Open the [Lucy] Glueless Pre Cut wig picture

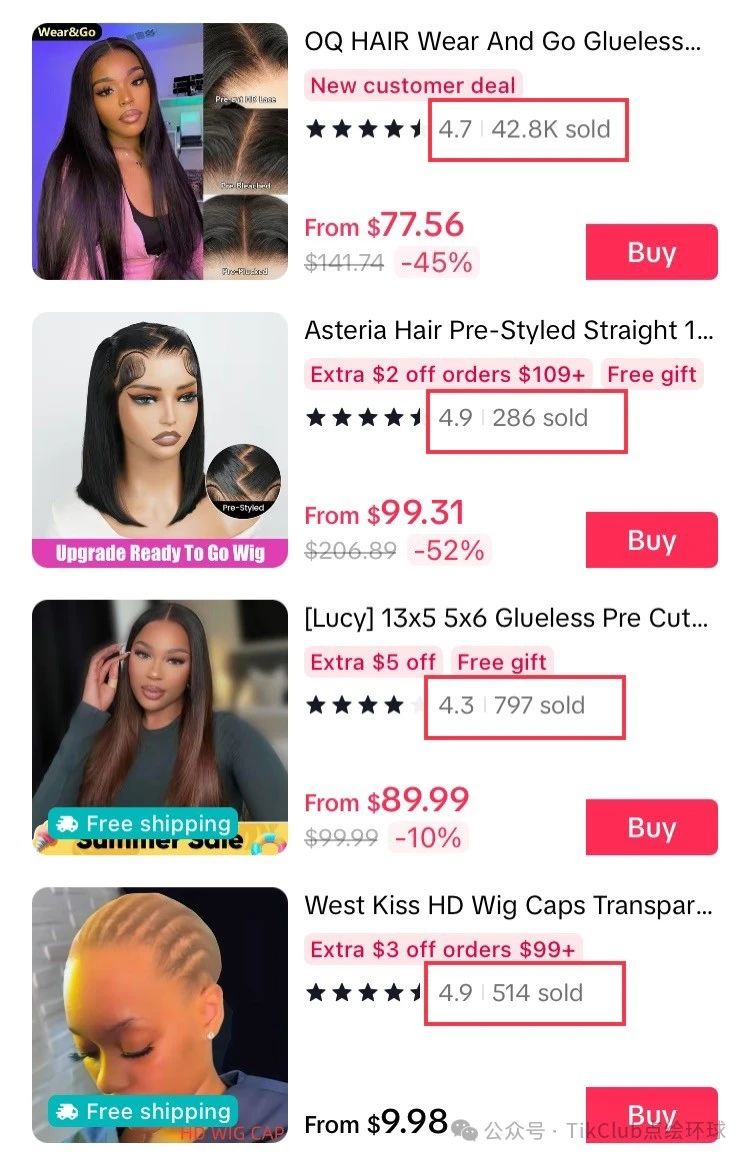(160, 727)
